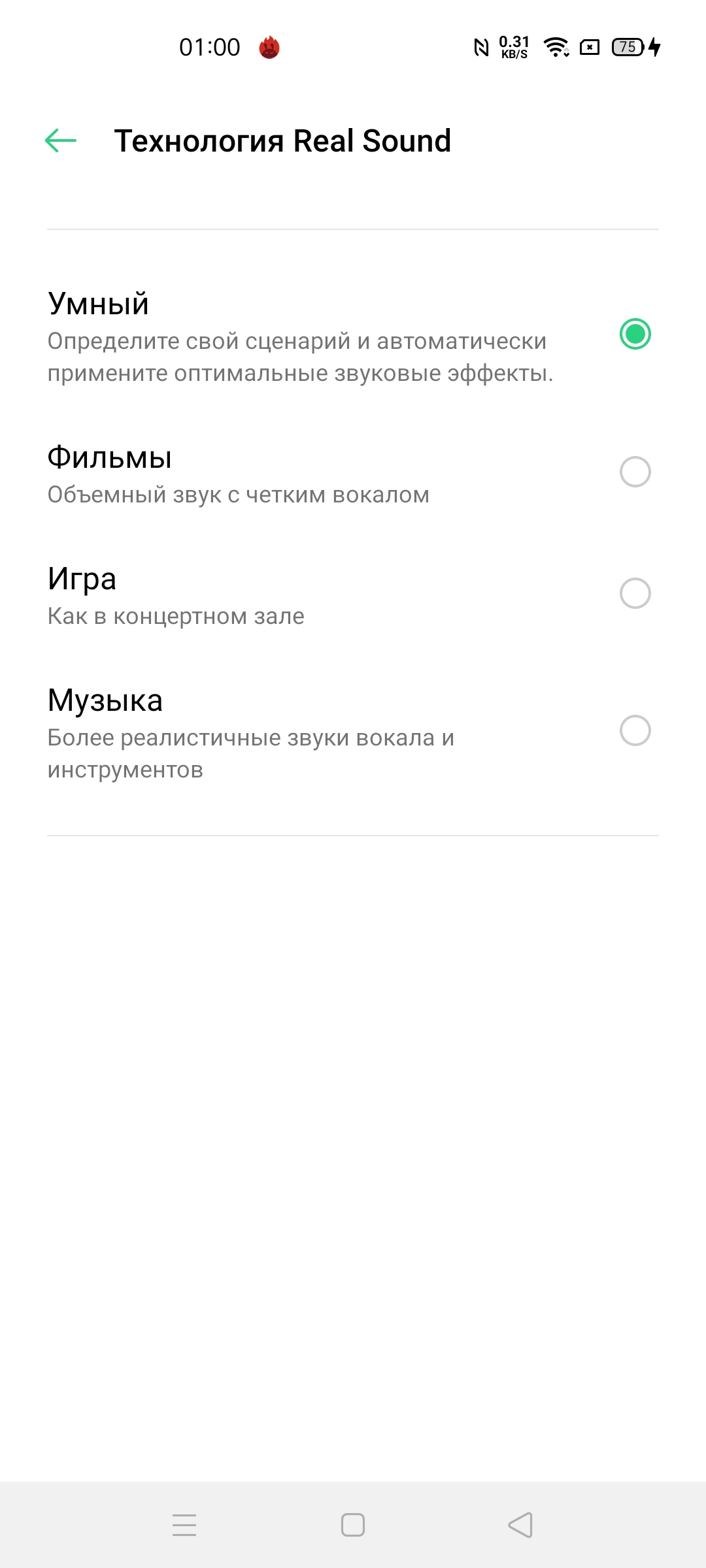Choose the Фильмы sound profile
This screenshot has width=706, height=1568.
pos(634,472)
